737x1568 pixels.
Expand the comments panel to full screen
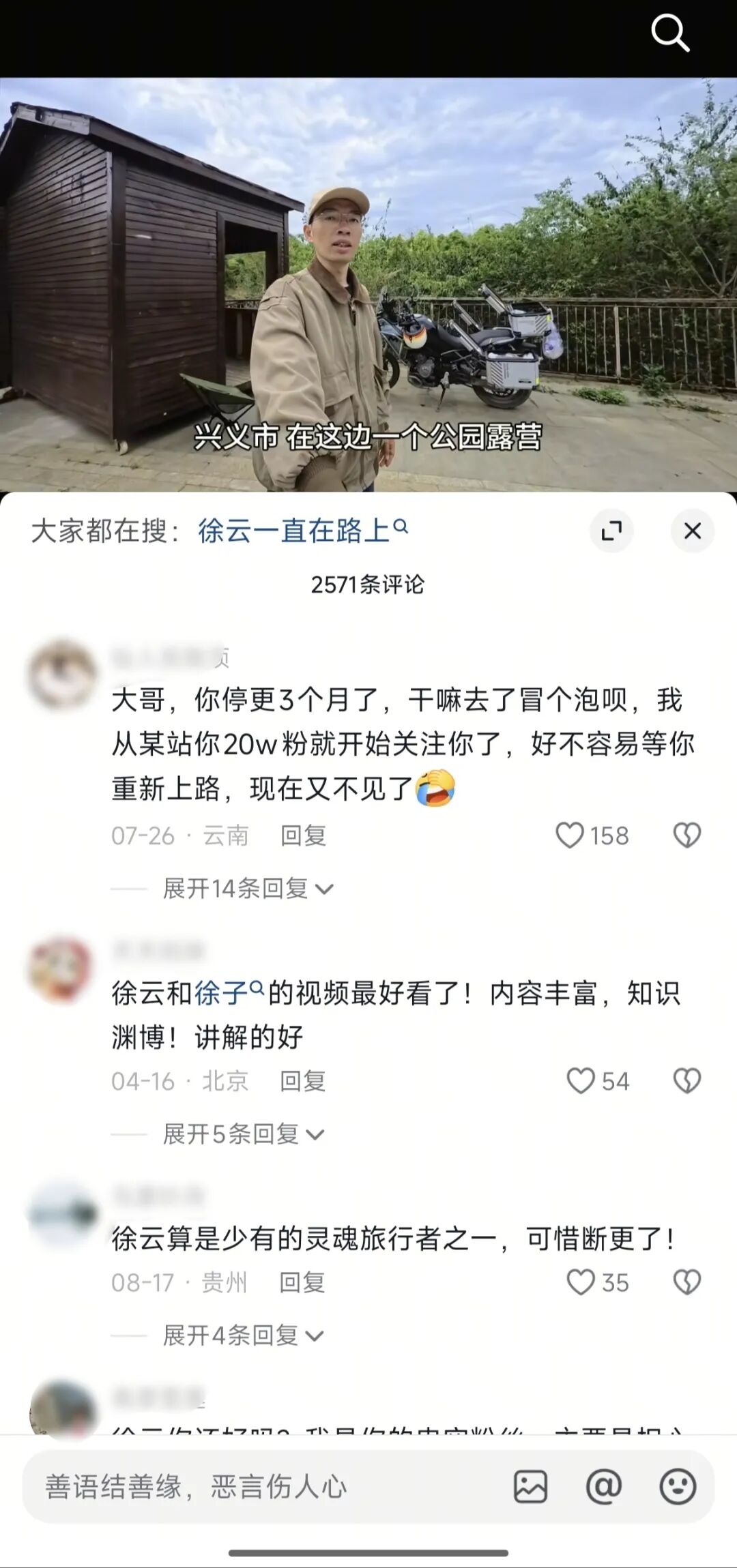[x=611, y=531]
